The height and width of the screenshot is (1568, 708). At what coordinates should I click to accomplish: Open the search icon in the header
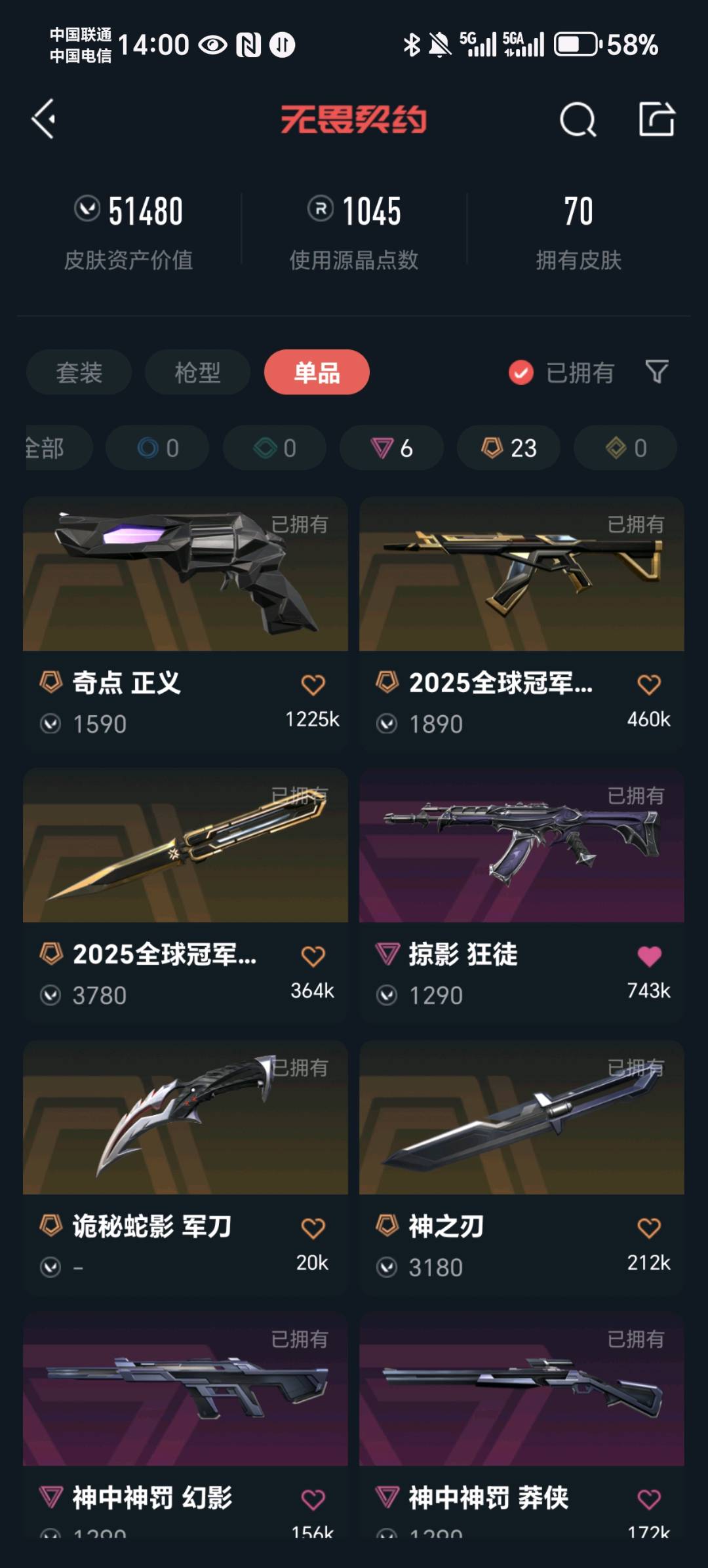(578, 119)
